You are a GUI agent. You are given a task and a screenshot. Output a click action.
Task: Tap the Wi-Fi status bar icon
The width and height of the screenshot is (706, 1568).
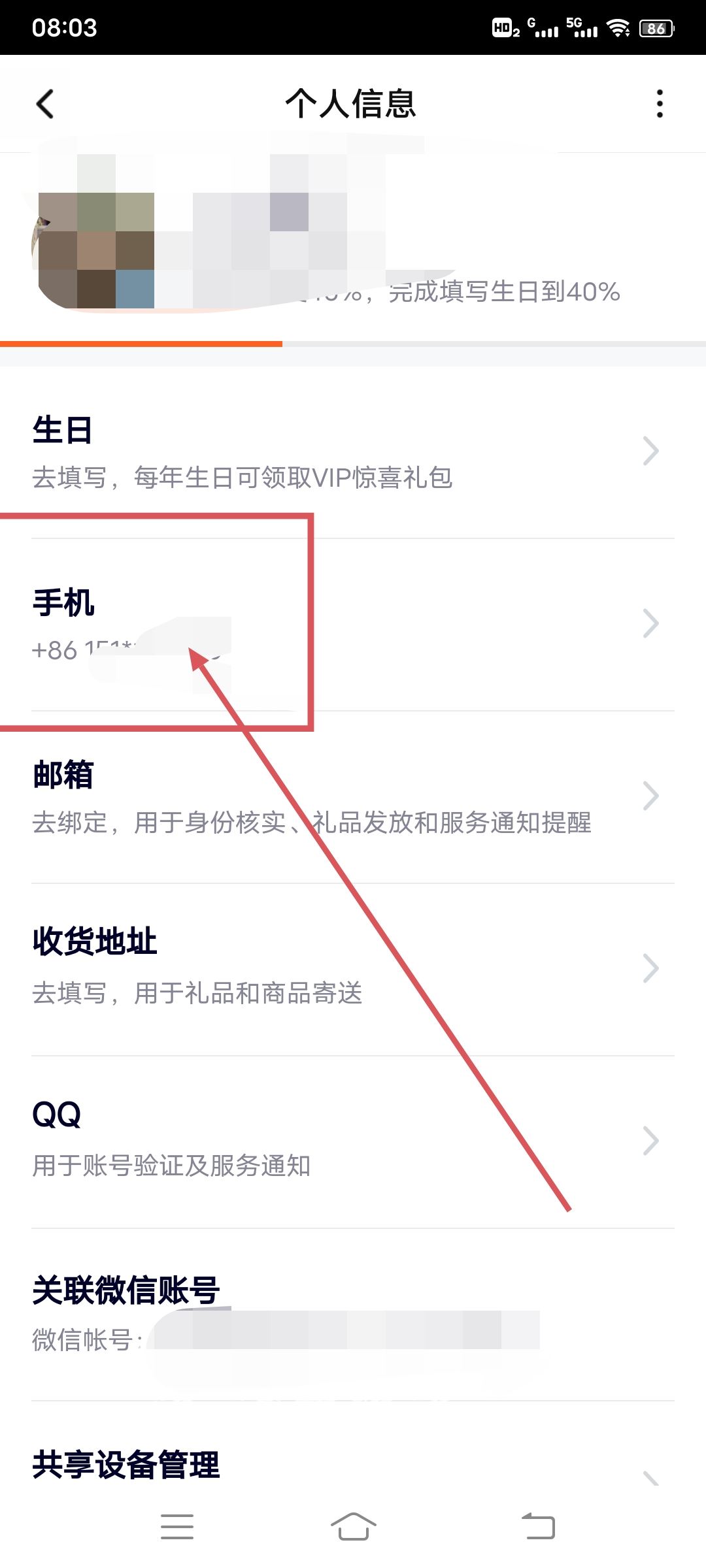pyautogui.click(x=617, y=27)
